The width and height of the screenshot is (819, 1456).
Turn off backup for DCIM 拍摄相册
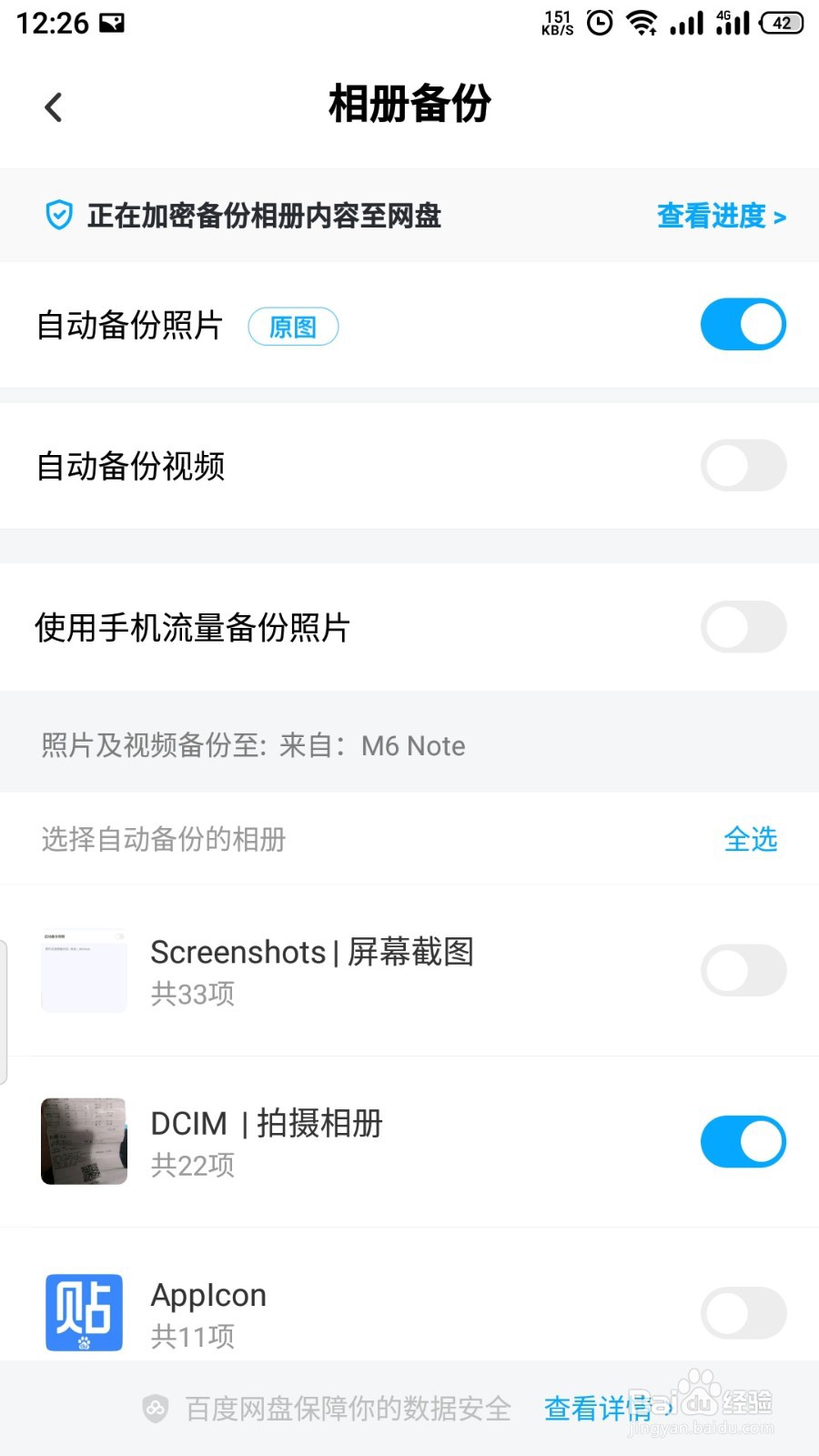click(x=743, y=1141)
